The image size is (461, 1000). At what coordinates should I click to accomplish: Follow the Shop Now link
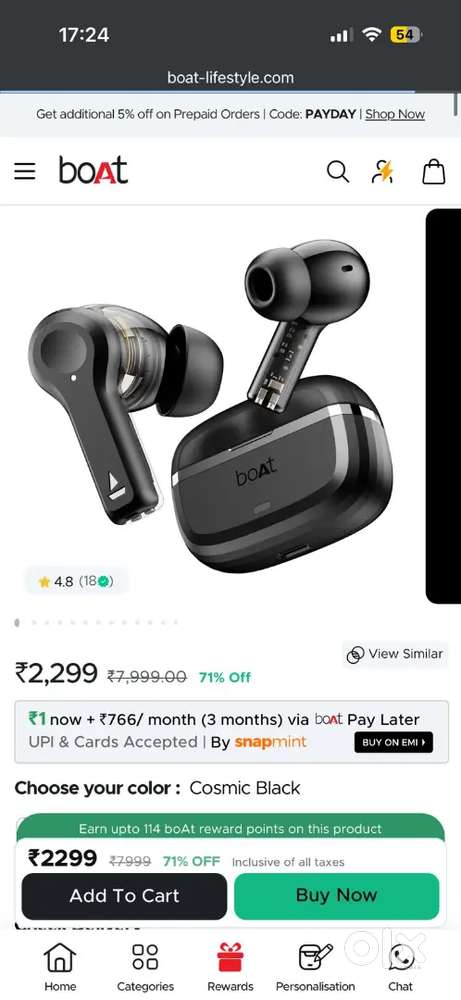[395, 114]
